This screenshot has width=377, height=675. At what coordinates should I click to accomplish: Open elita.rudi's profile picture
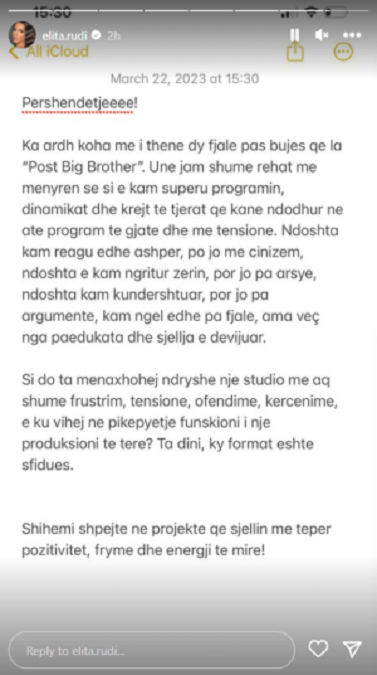coord(22,34)
